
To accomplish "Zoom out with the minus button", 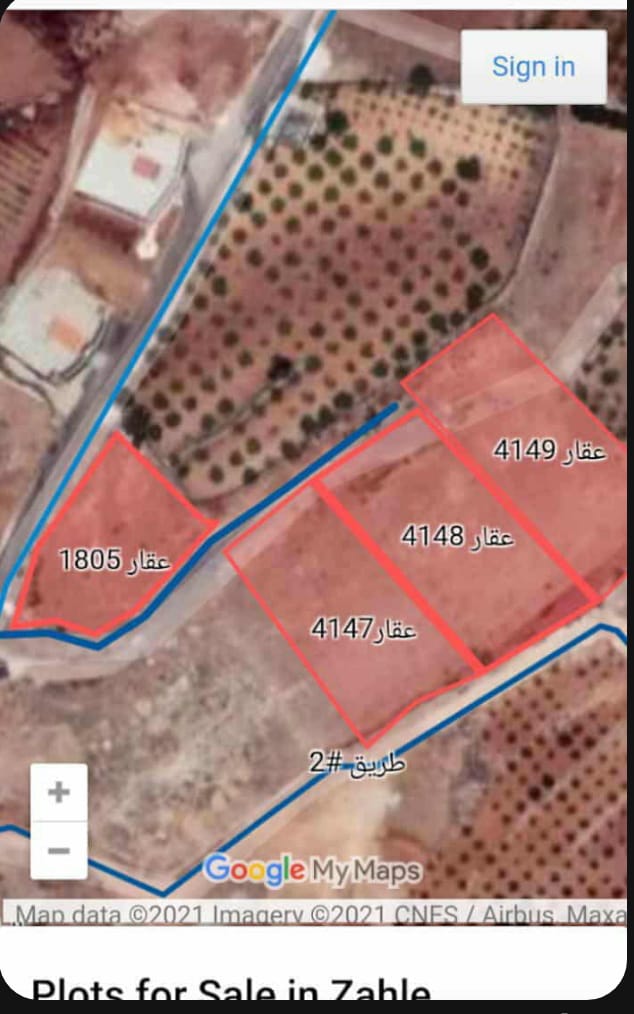I will point(59,851).
